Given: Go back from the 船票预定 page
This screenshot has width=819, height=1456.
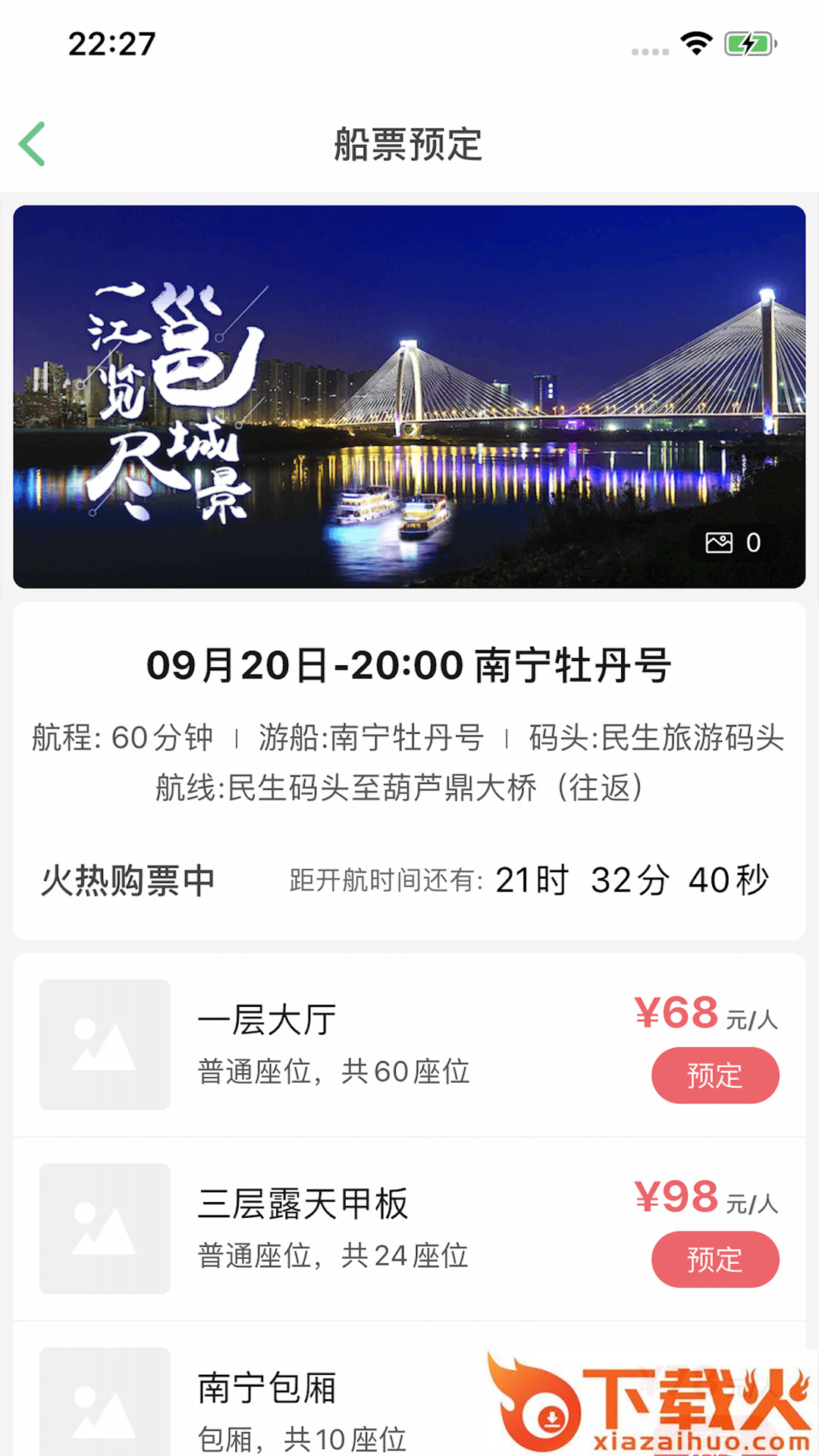Looking at the screenshot, I should pyautogui.click(x=33, y=144).
